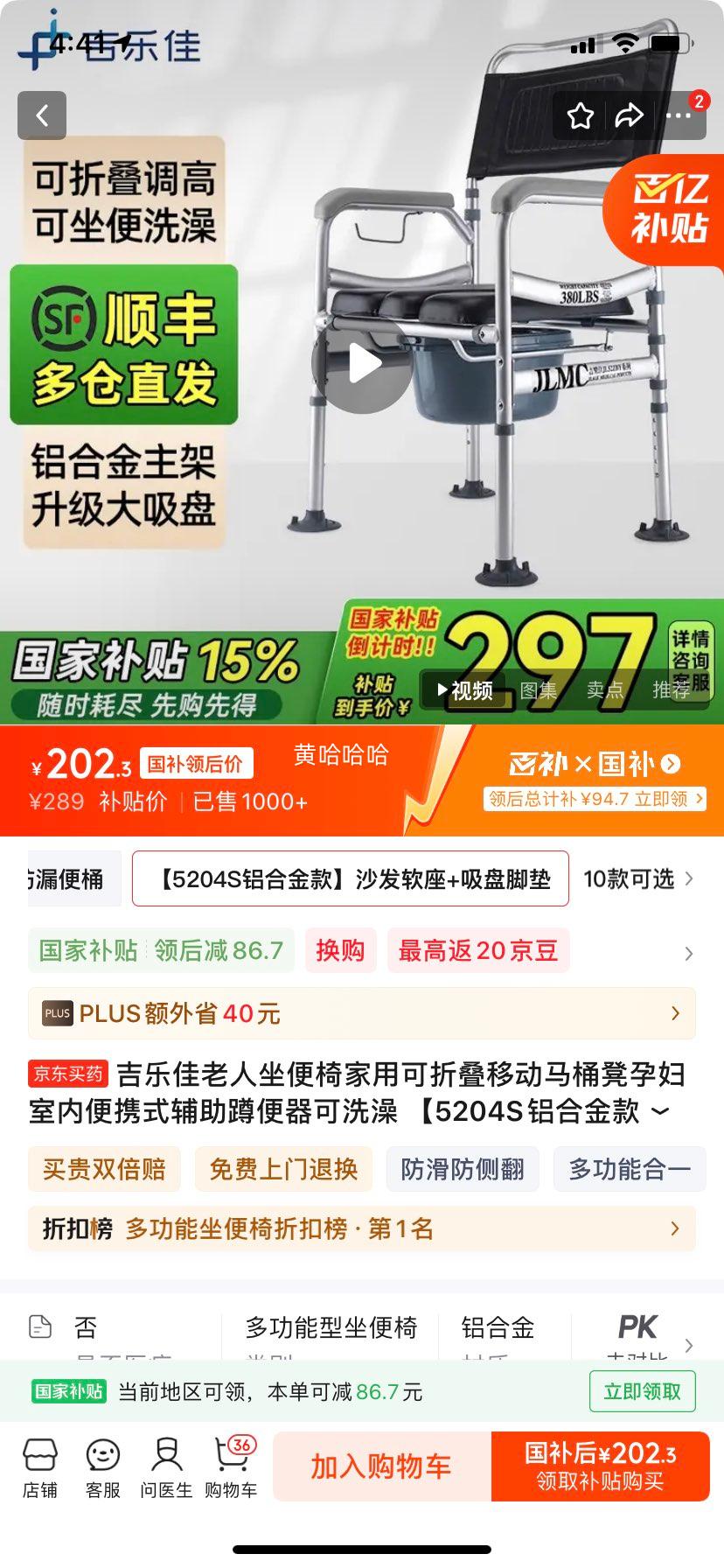Select the 5204S铝合金款 variant
Screen dimensions: 724x1568
tap(350, 878)
